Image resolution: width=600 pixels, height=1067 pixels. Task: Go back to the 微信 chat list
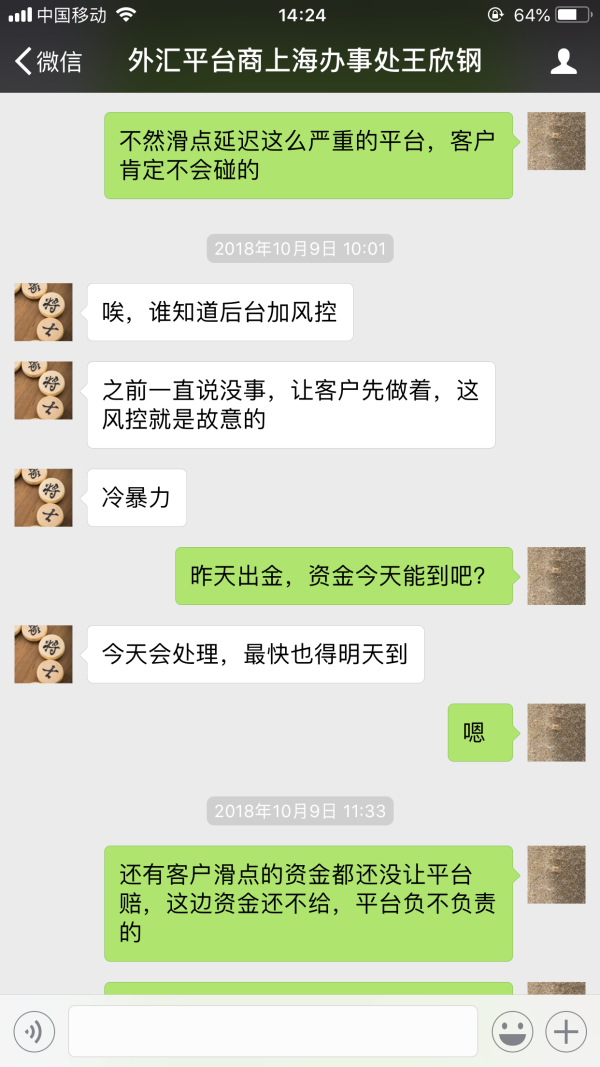(48, 61)
